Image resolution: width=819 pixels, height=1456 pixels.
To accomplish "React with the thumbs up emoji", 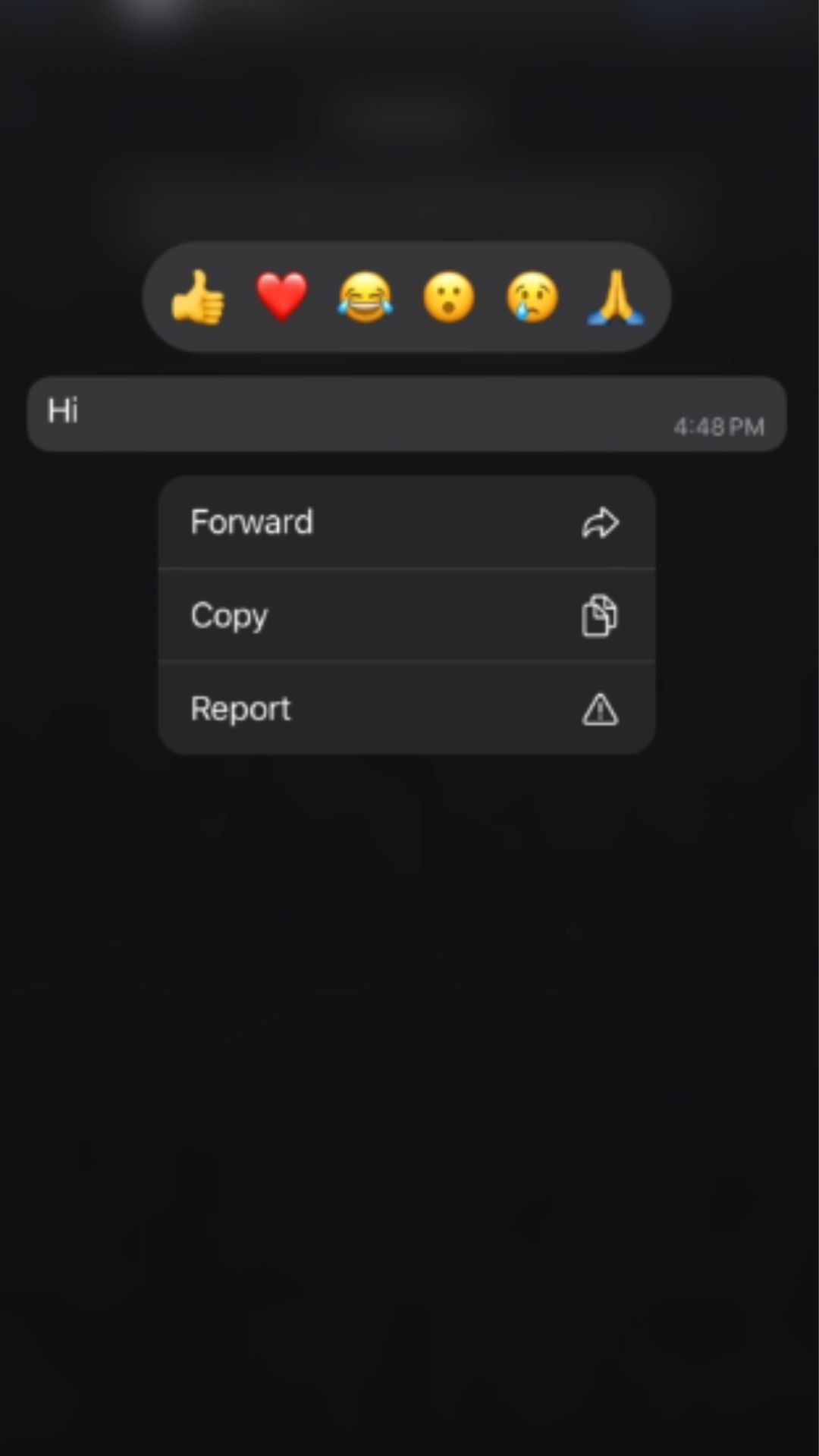I will pos(198,297).
